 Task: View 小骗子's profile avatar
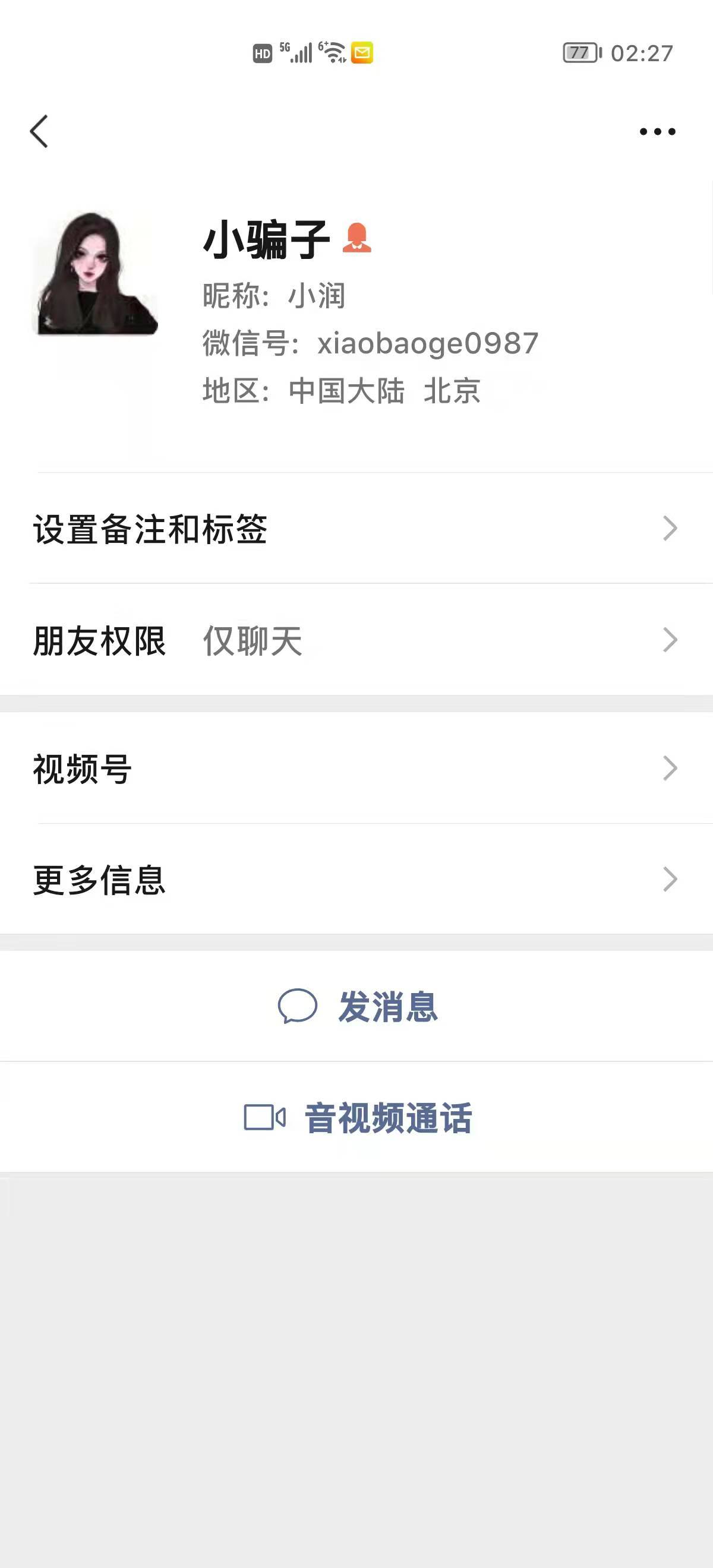point(95,274)
